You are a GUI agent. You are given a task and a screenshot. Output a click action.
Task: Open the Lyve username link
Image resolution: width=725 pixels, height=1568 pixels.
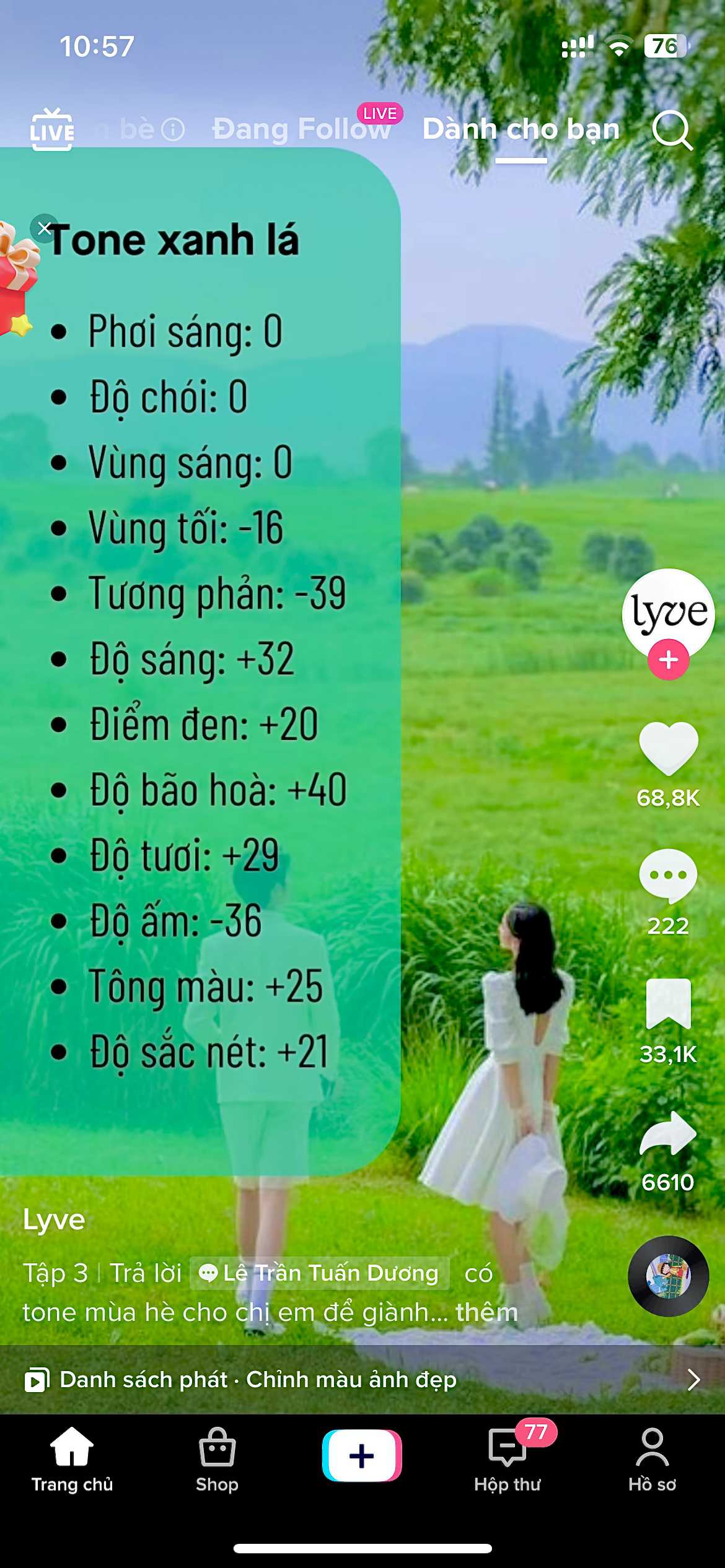point(54,1220)
